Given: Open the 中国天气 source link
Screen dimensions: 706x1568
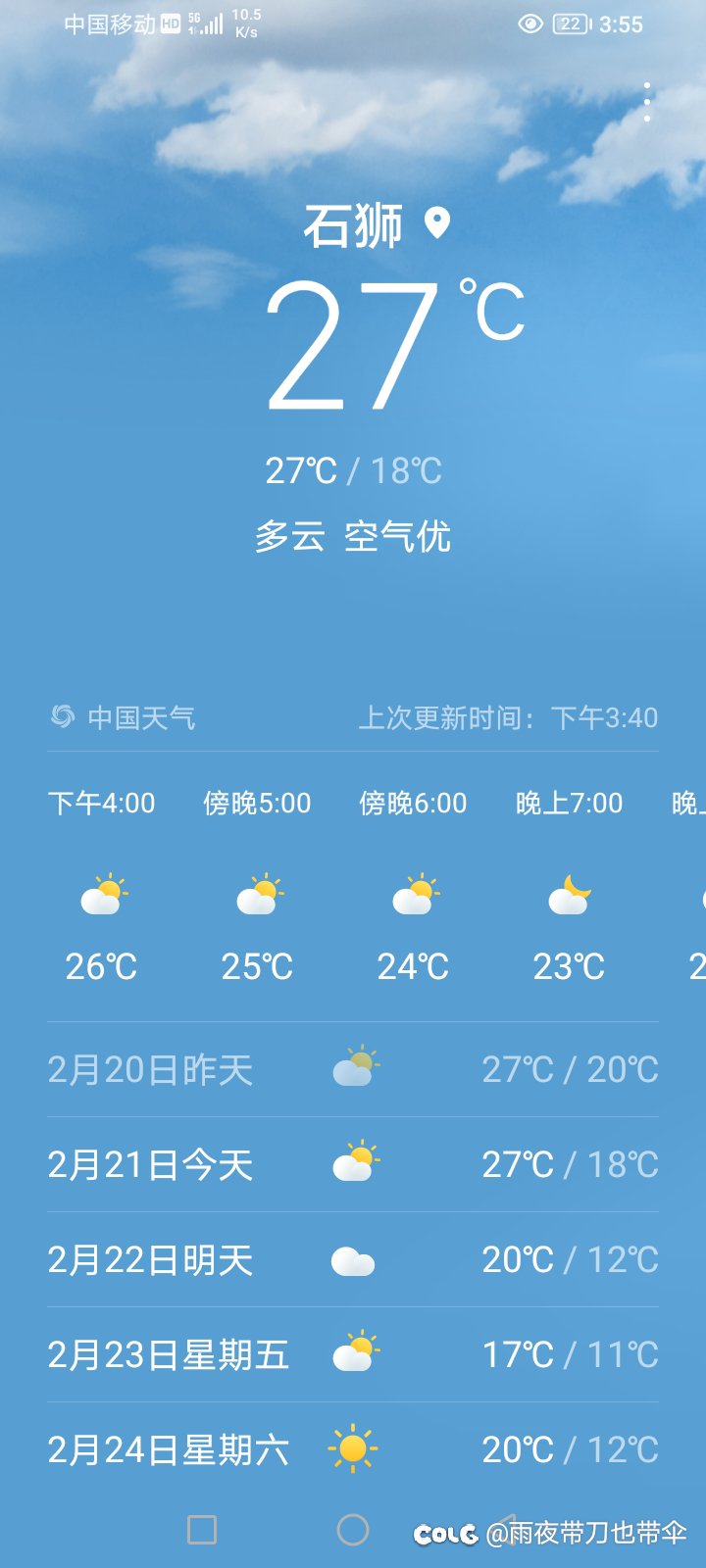Looking at the screenshot, I should click(124, 717).
